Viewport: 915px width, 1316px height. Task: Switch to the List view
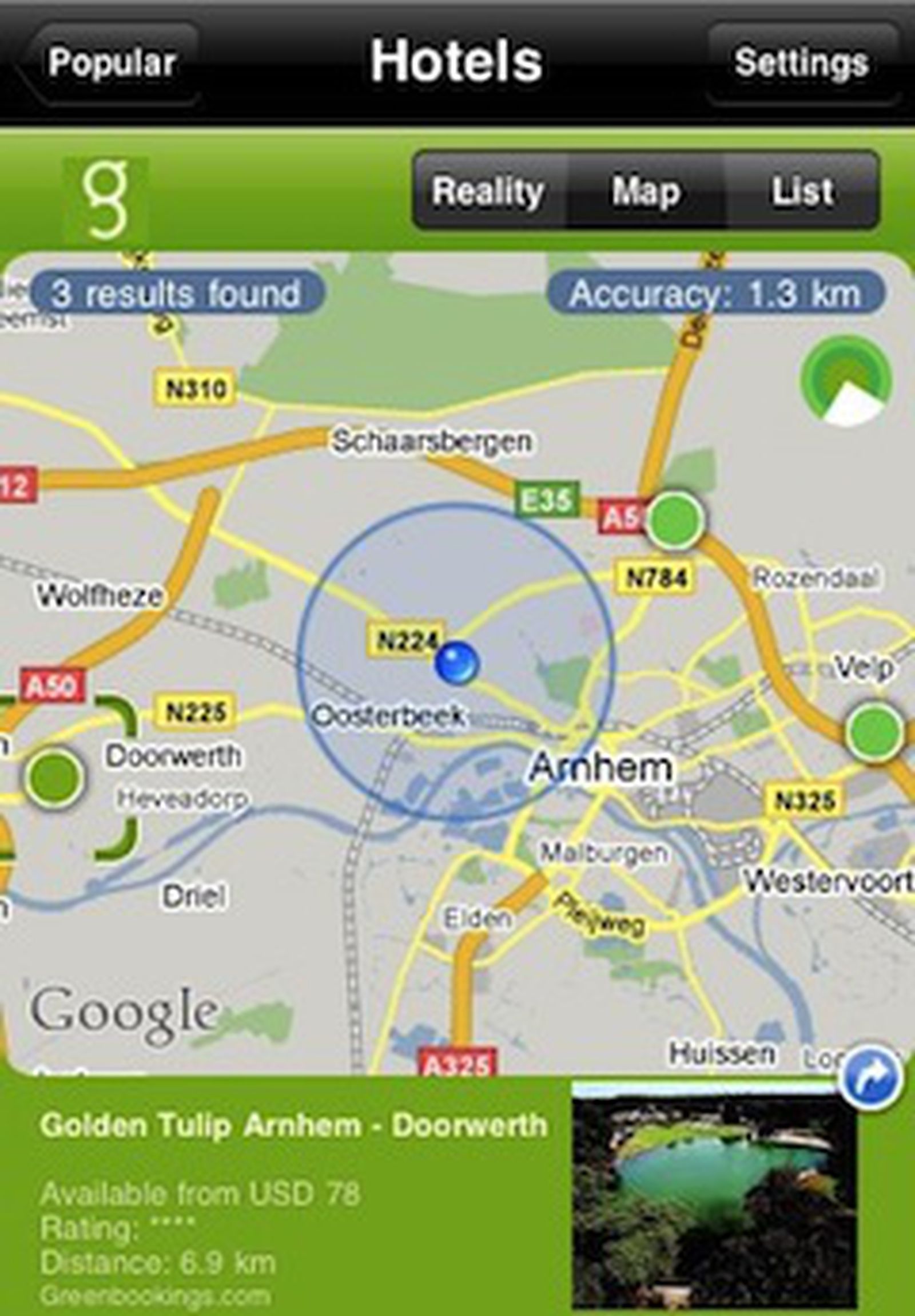pos(802,191)
